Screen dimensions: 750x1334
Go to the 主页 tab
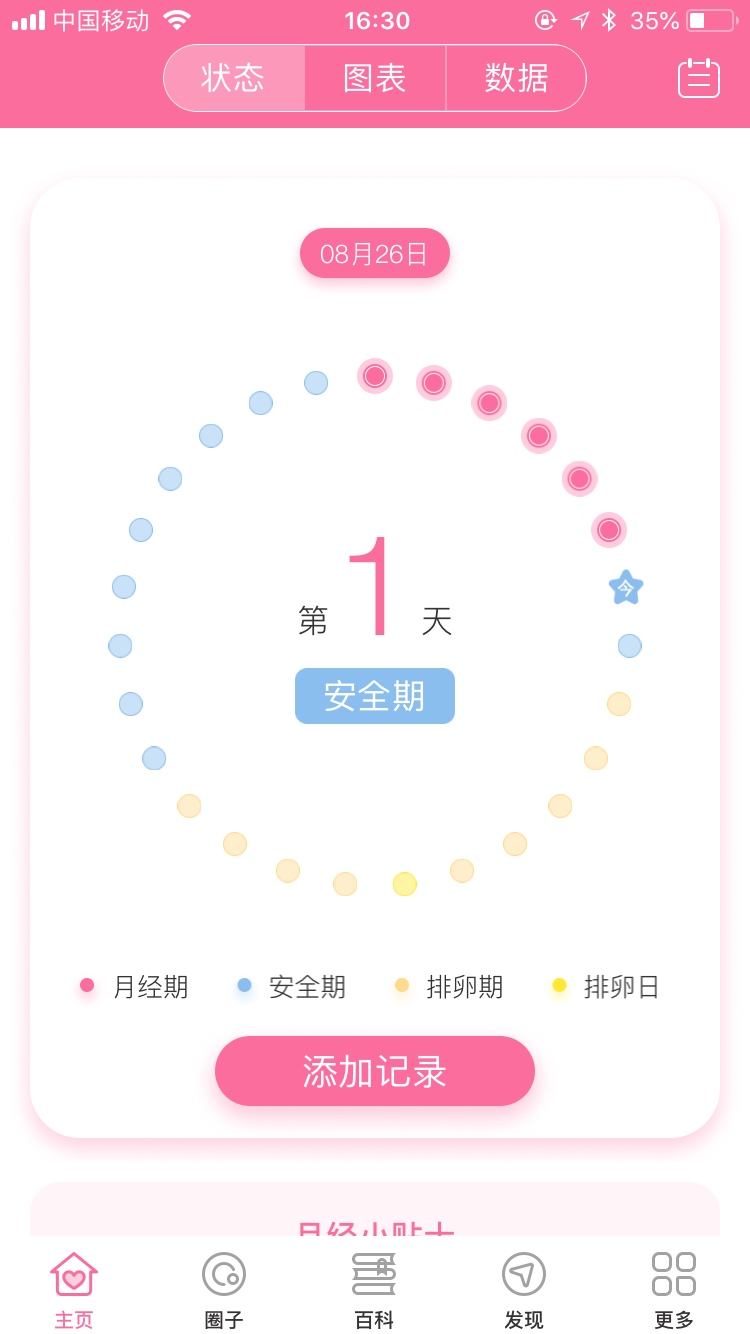click(x=74, y=1290)
